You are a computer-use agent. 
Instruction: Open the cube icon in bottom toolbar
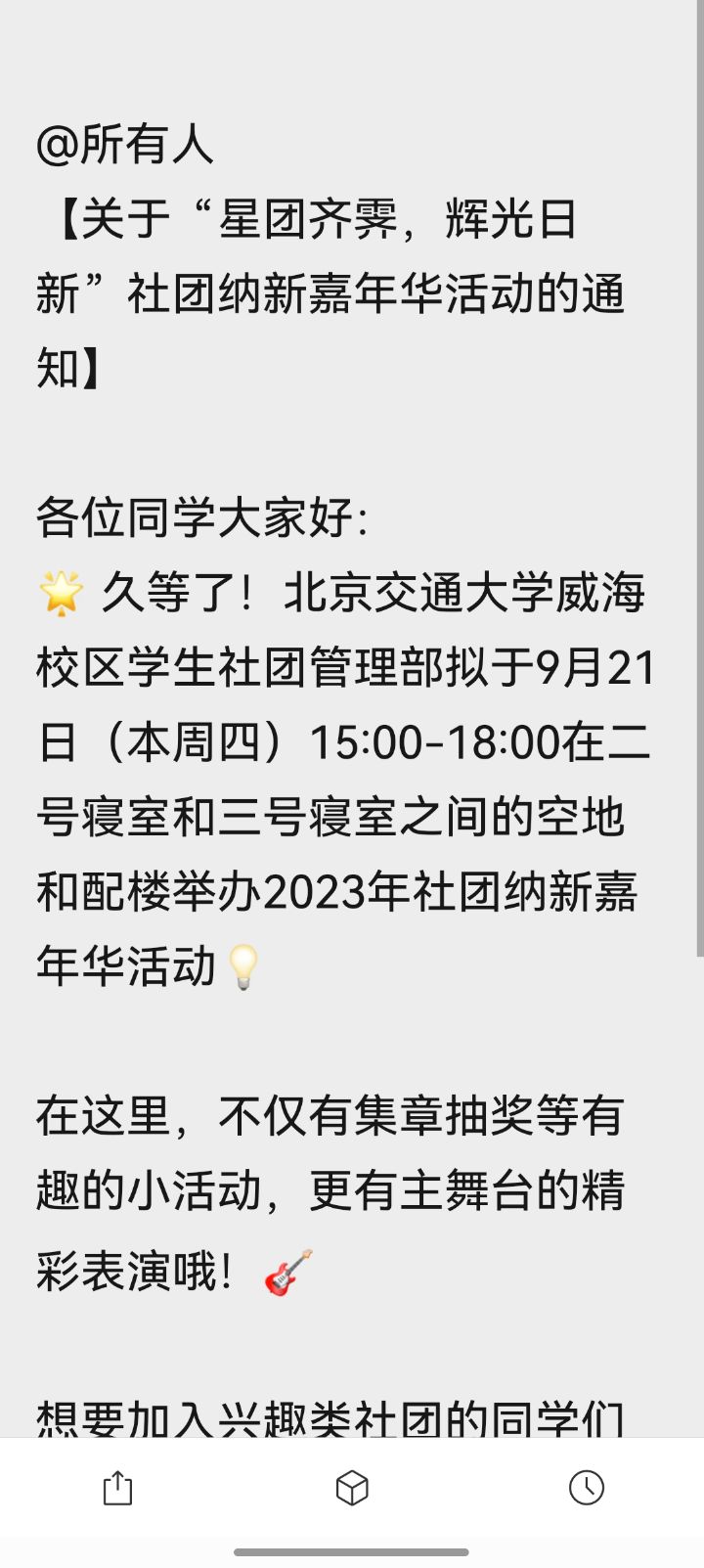352,1488
